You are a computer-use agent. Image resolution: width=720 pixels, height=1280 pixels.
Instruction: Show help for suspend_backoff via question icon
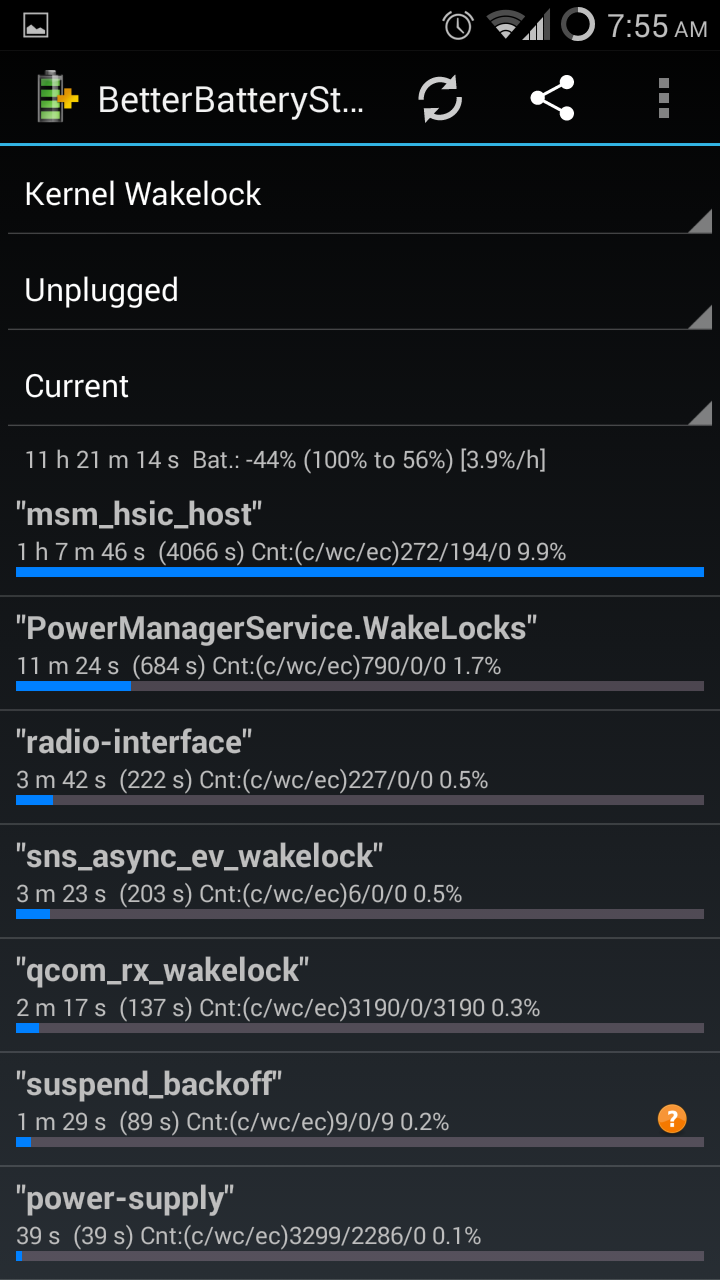point(672,1118)
